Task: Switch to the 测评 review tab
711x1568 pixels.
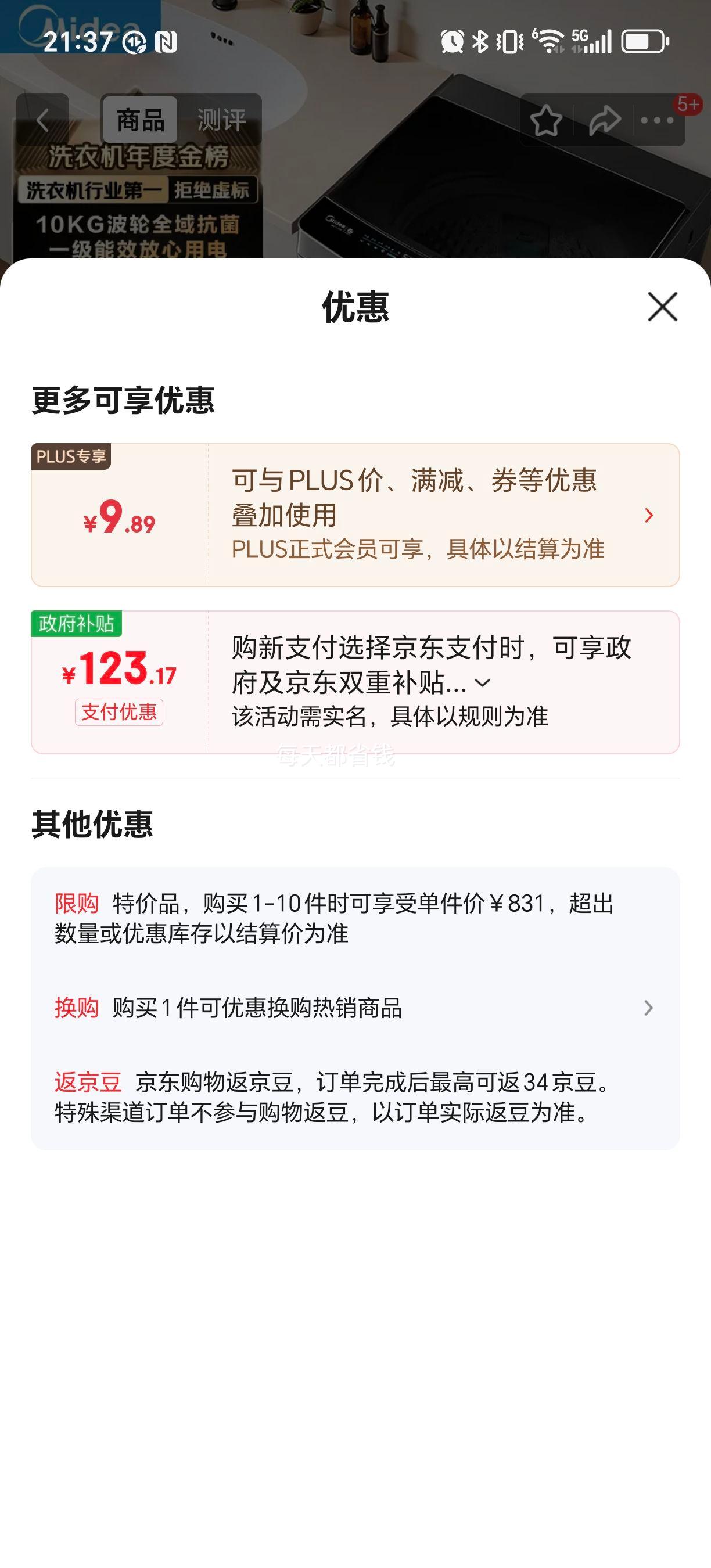Action: (x=221, y=120)
